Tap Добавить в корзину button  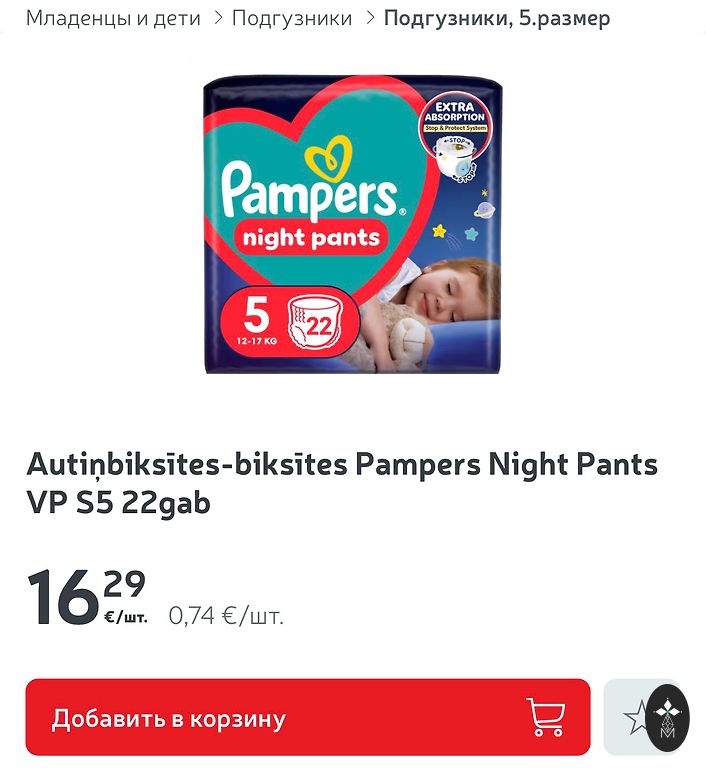(307, 717)
